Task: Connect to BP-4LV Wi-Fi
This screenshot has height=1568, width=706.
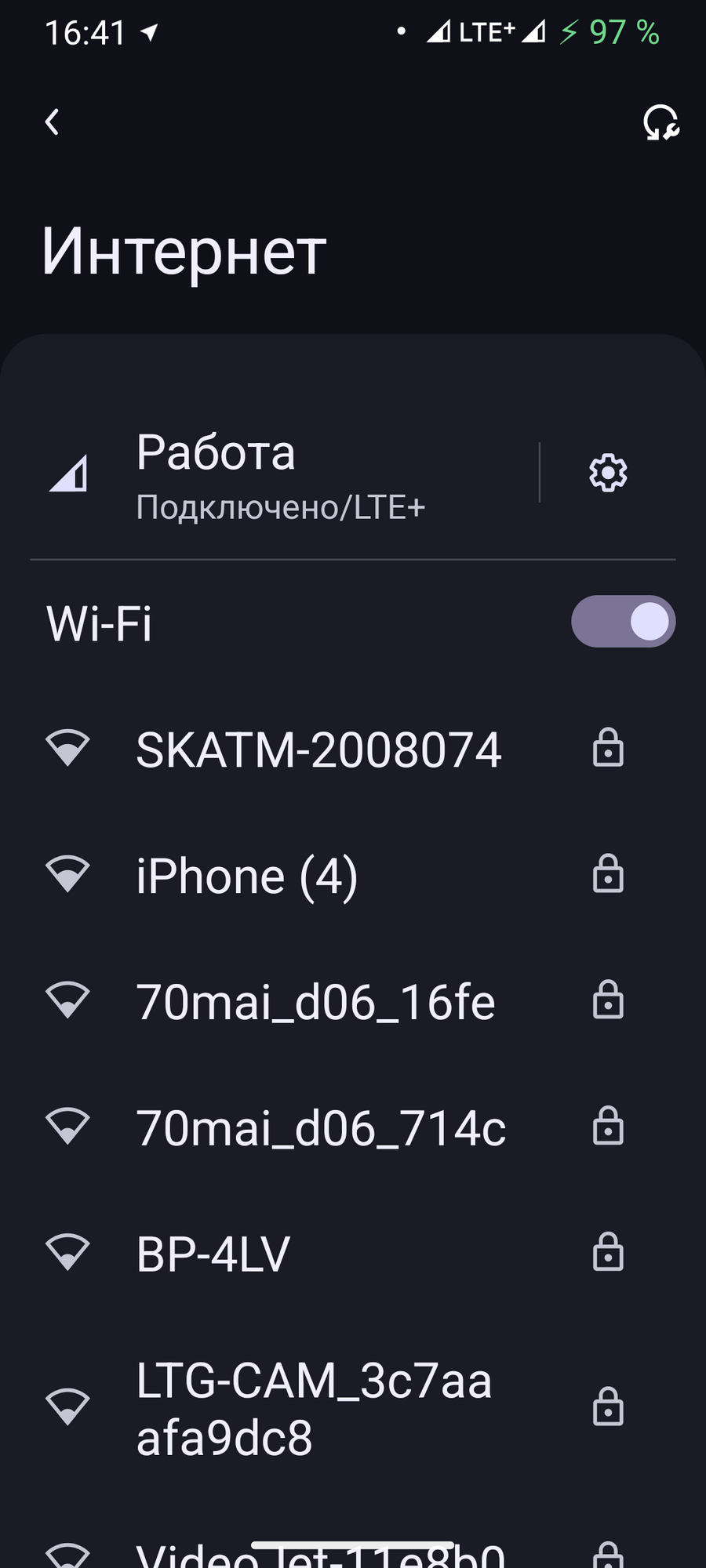Action: pyautogui.click(x=353, y=1253)
